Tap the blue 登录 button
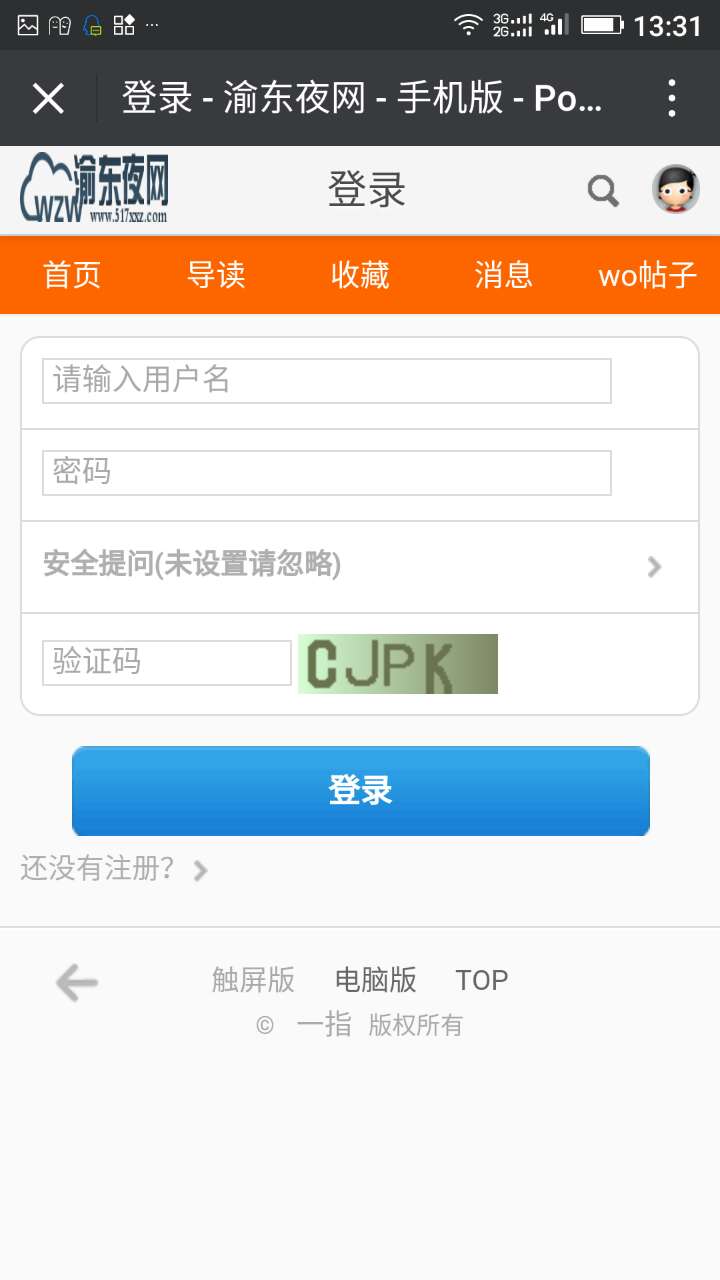Screen dimensions: 720x1280 (360, 791)
